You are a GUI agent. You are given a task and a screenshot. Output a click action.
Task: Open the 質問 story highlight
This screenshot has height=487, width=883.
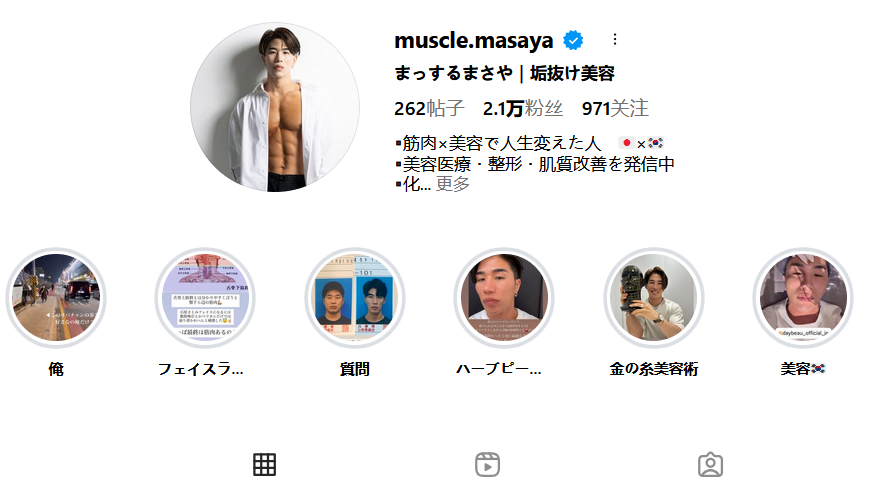355,298
